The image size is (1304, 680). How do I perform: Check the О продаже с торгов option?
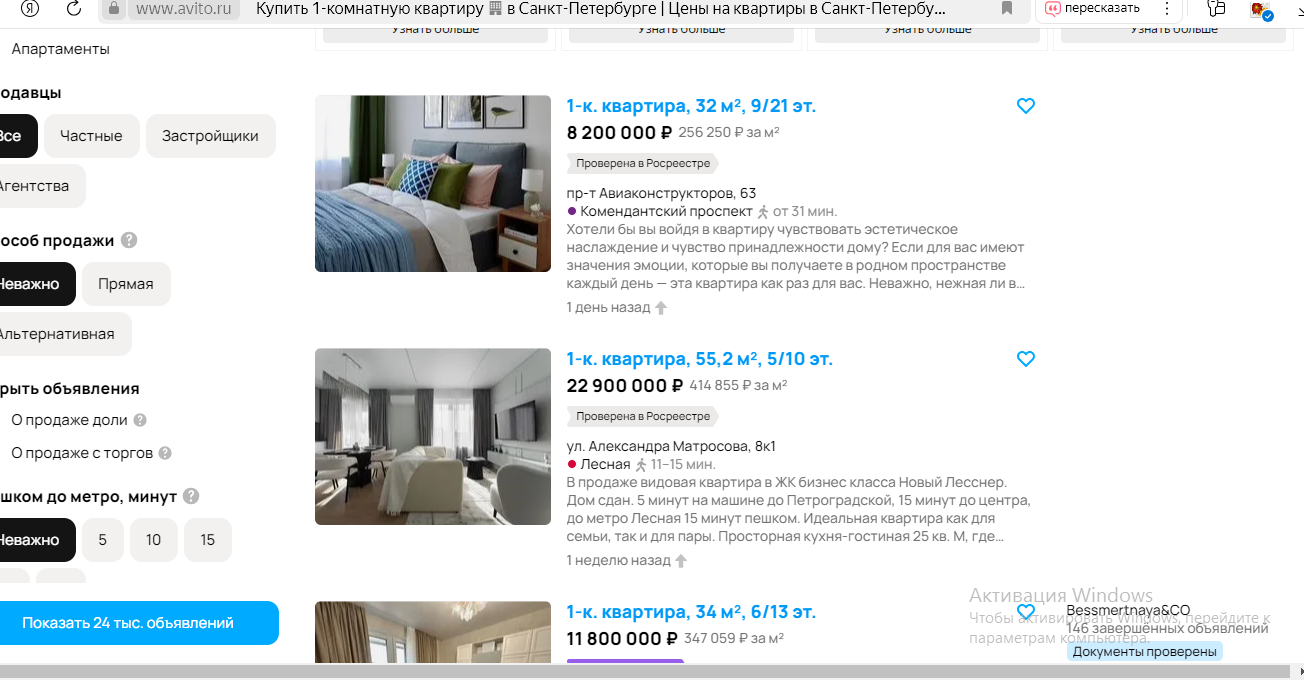[x=82, y=453]
